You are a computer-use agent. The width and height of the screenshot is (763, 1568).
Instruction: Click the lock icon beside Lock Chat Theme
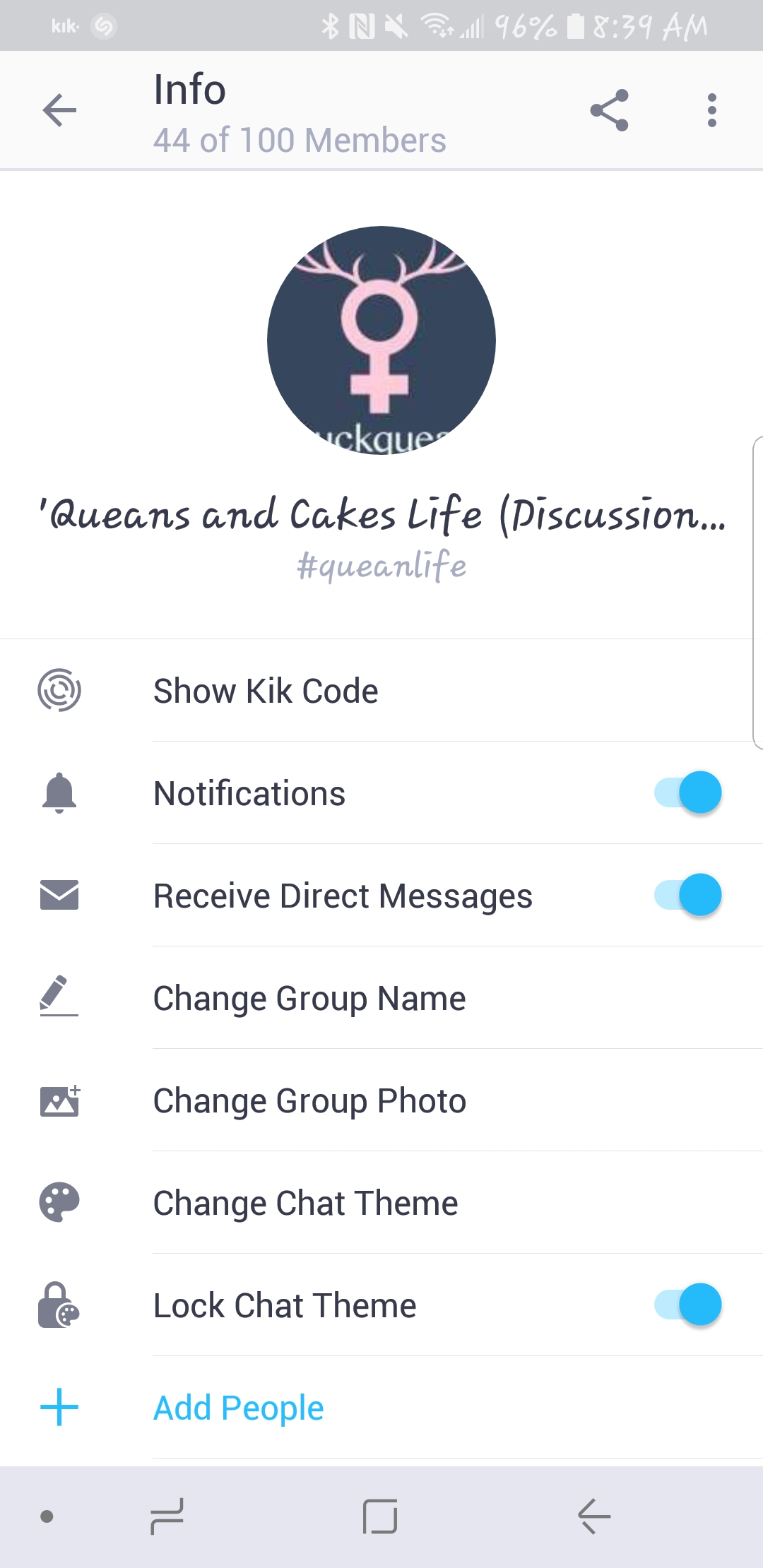[x=60, y=1305]
